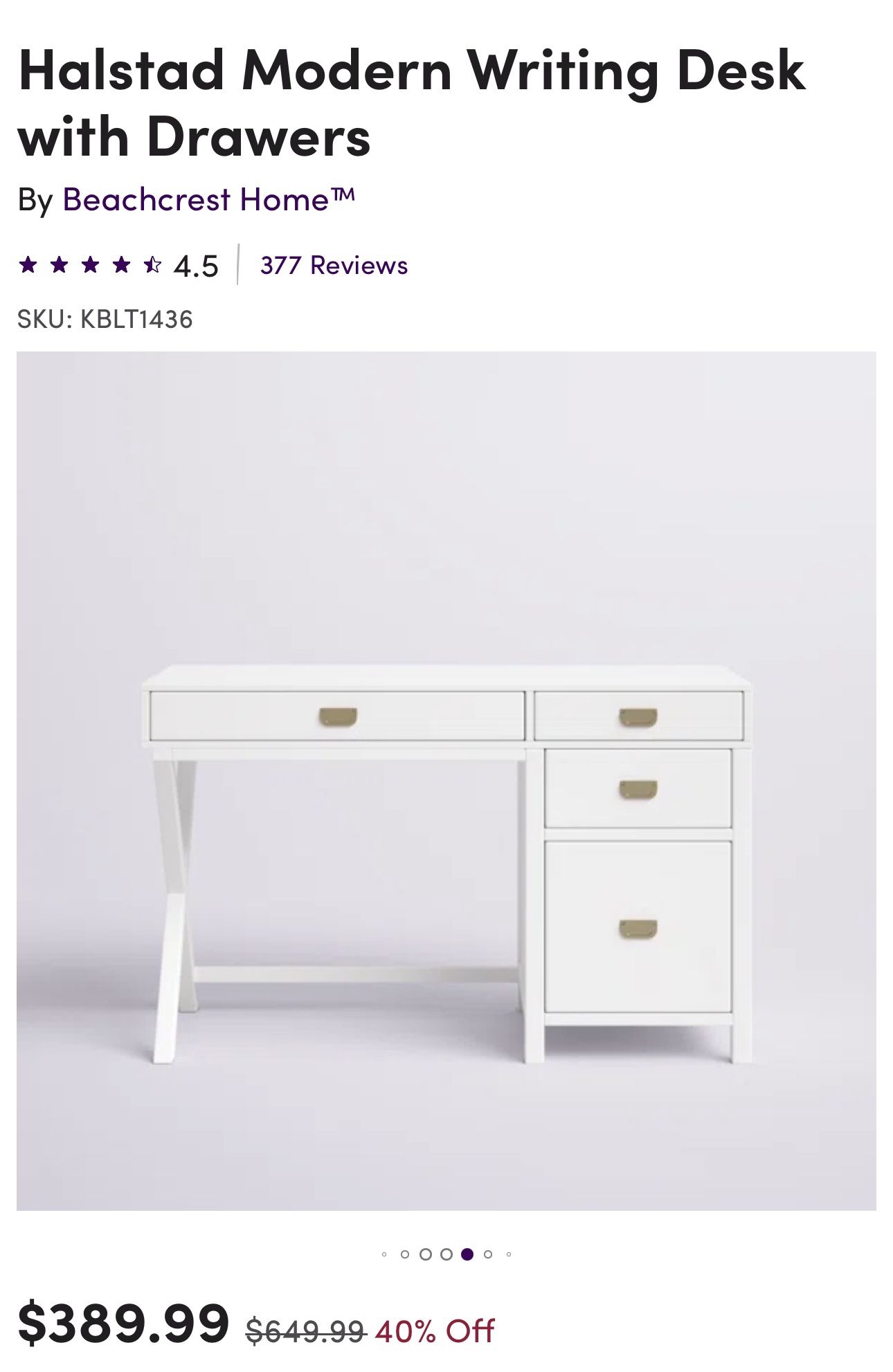Click the 4.5 rating number

click(x=195, y=264)
